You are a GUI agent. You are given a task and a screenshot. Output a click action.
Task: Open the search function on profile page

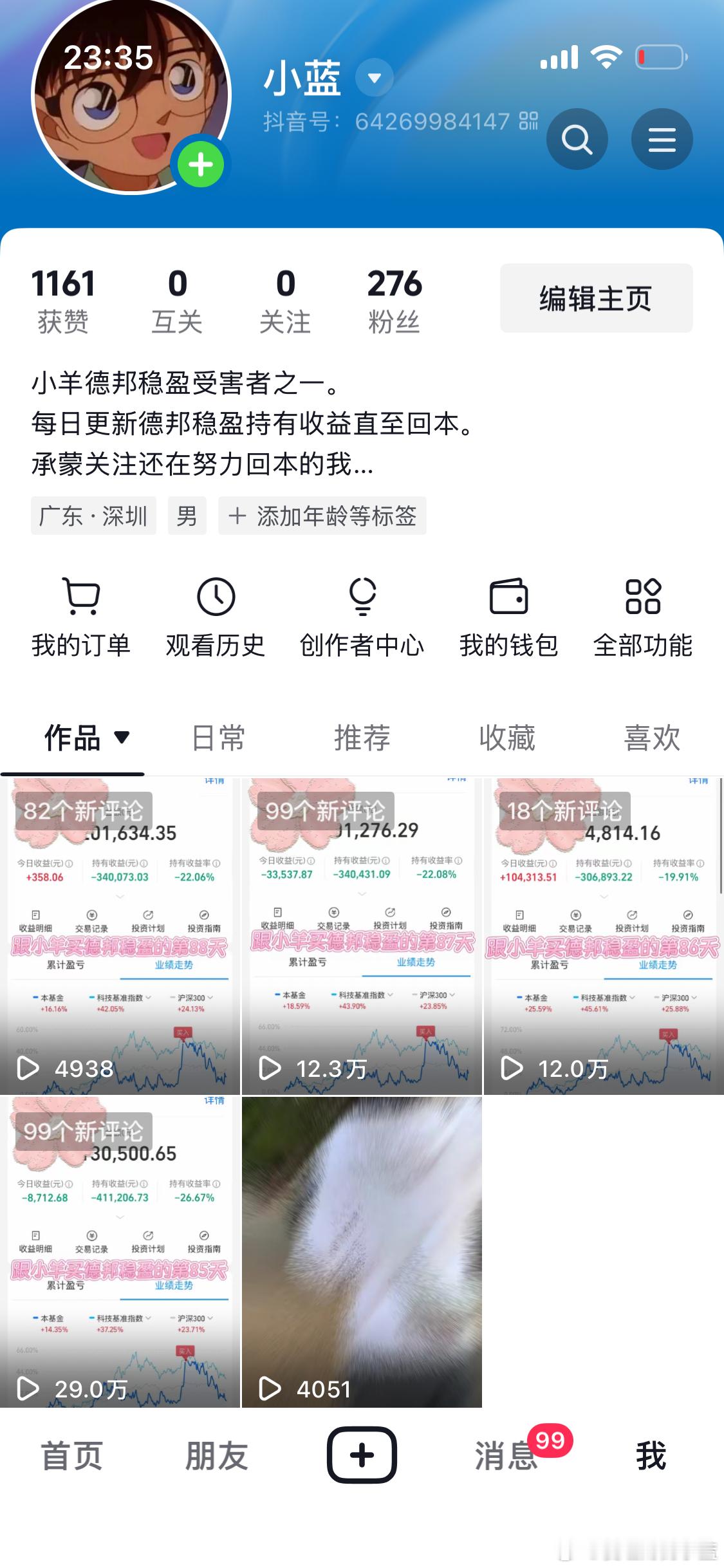point(577,138)
